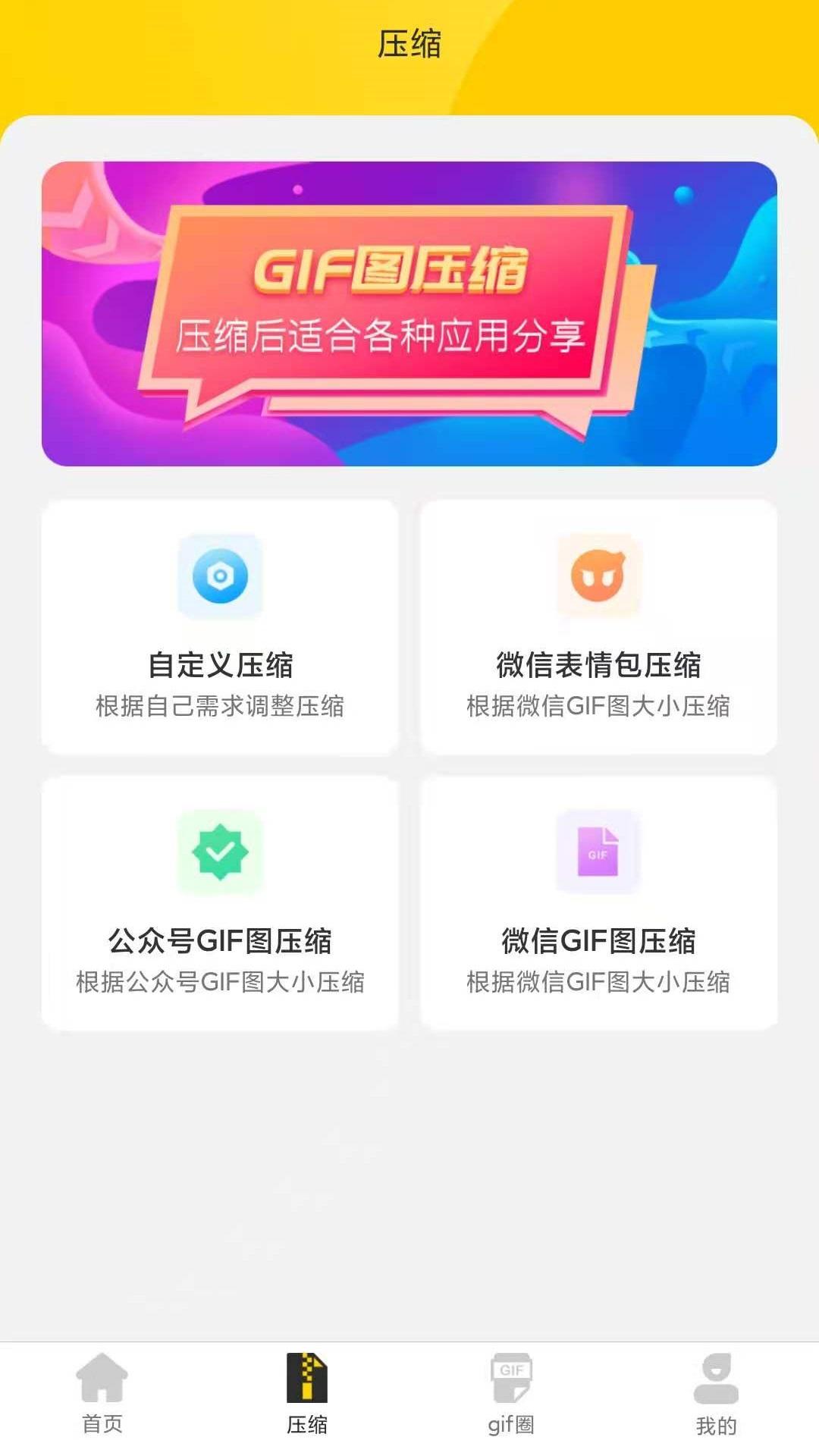
Task: Select the purple GIF file icon
Action: (598, 851)
